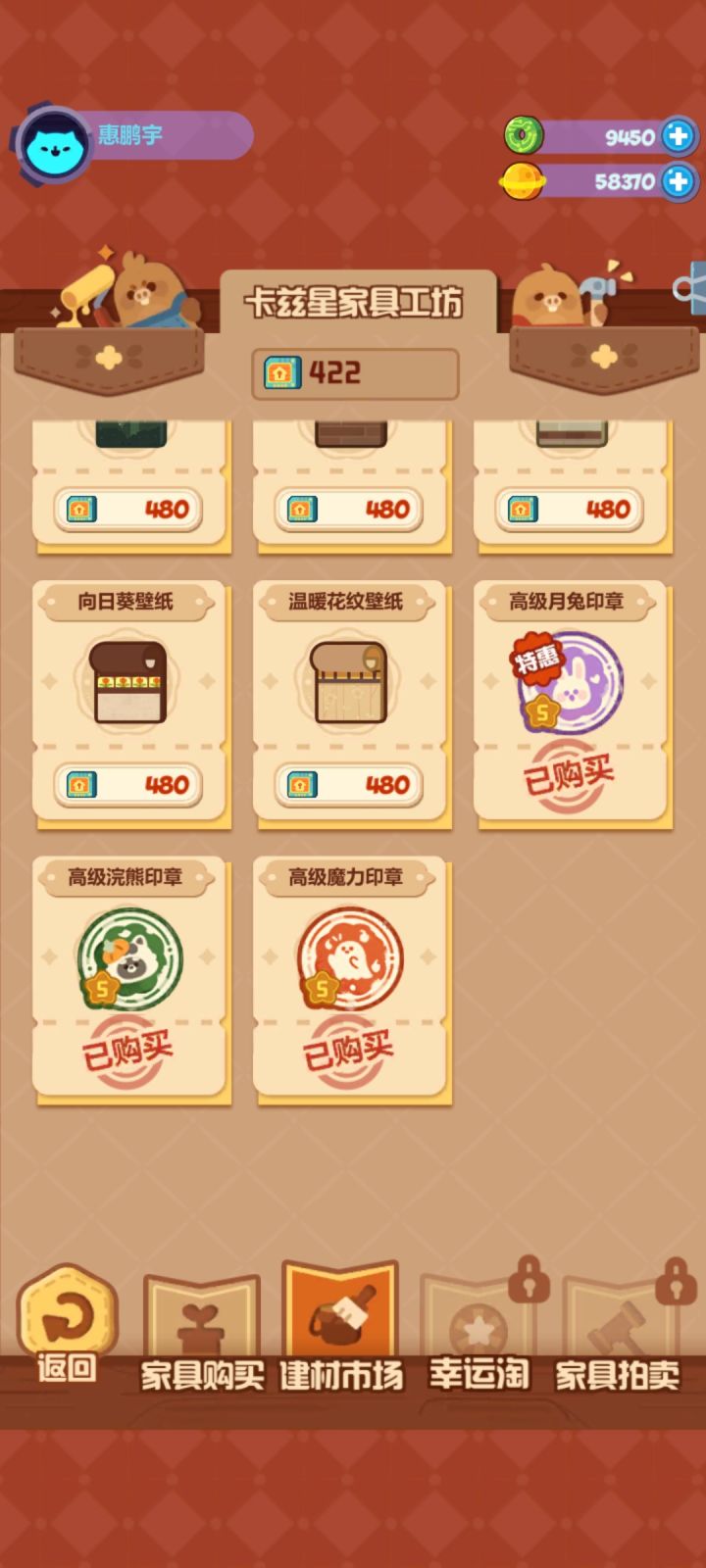Image resolution: width=706 pixels, height=1568 pixels.
Task: Tap the plus button next to 9450
Action: pos(679,137)
